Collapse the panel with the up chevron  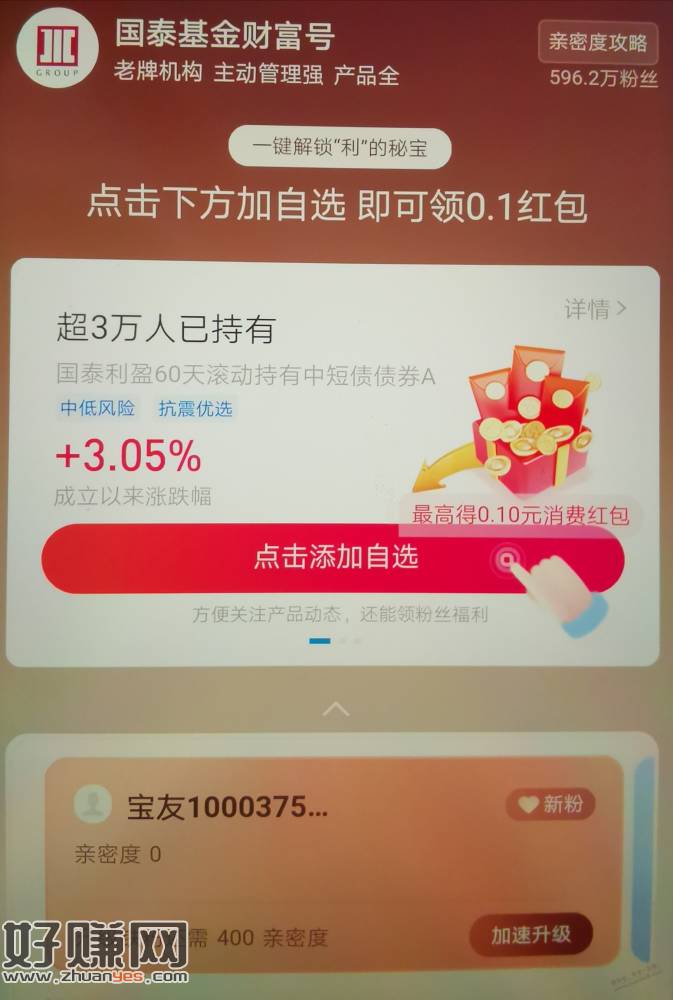click(336, 709)
